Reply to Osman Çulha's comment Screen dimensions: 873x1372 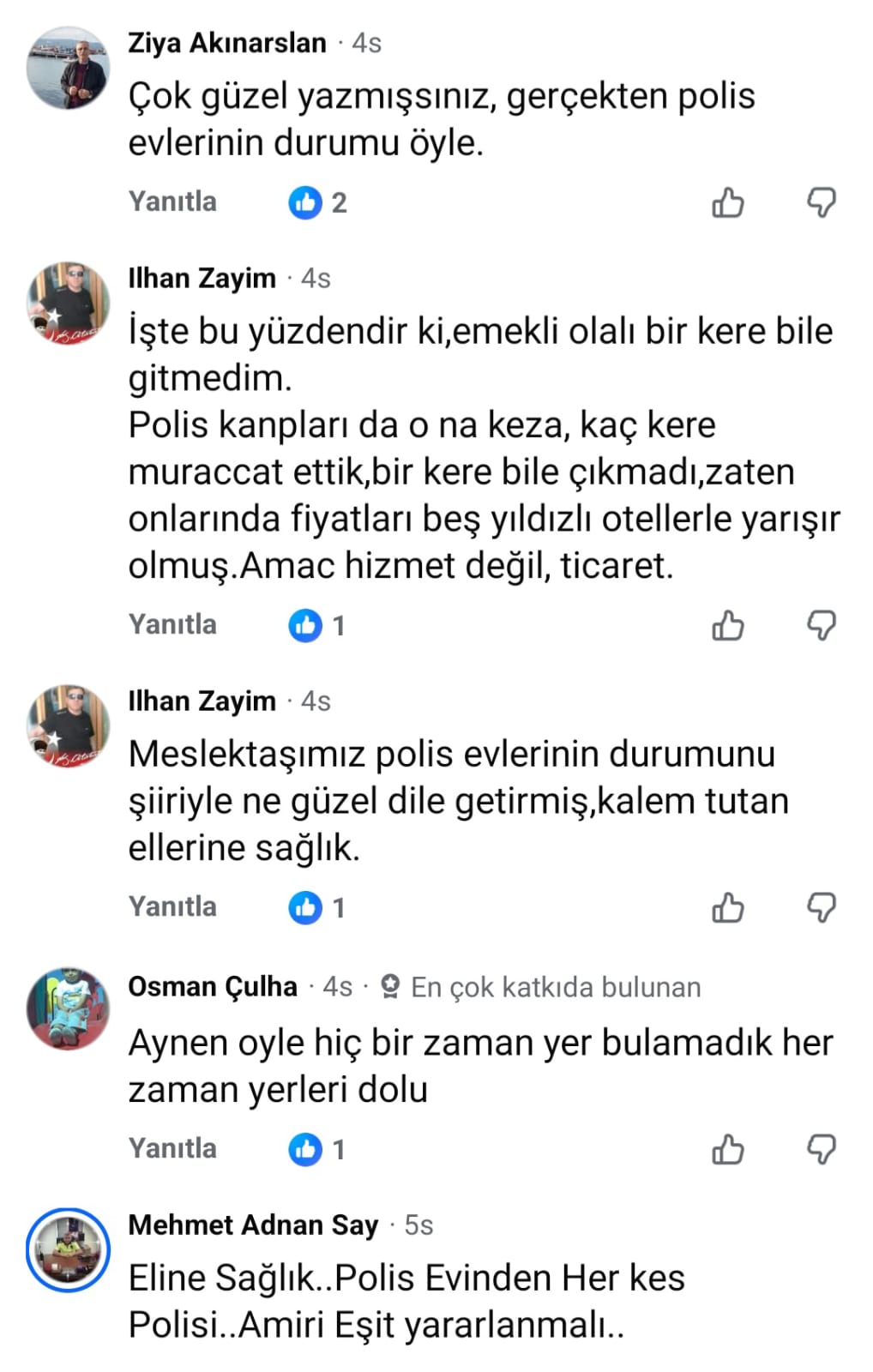point(172,1149)
